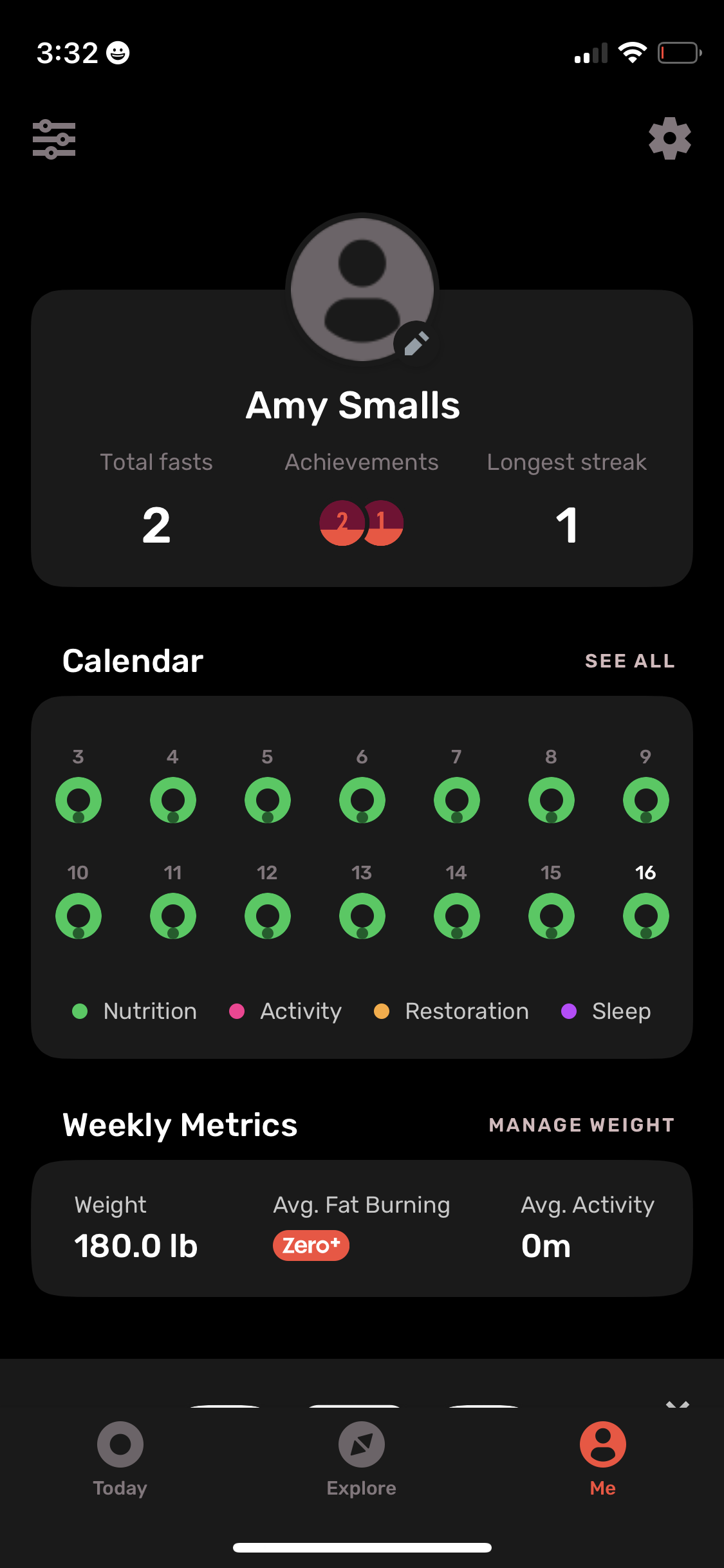Image resolution: width=724 pixels, height=1568 pixels.
Task: Toggle the Activity legend dot
Action: [x=237, y=1011]
